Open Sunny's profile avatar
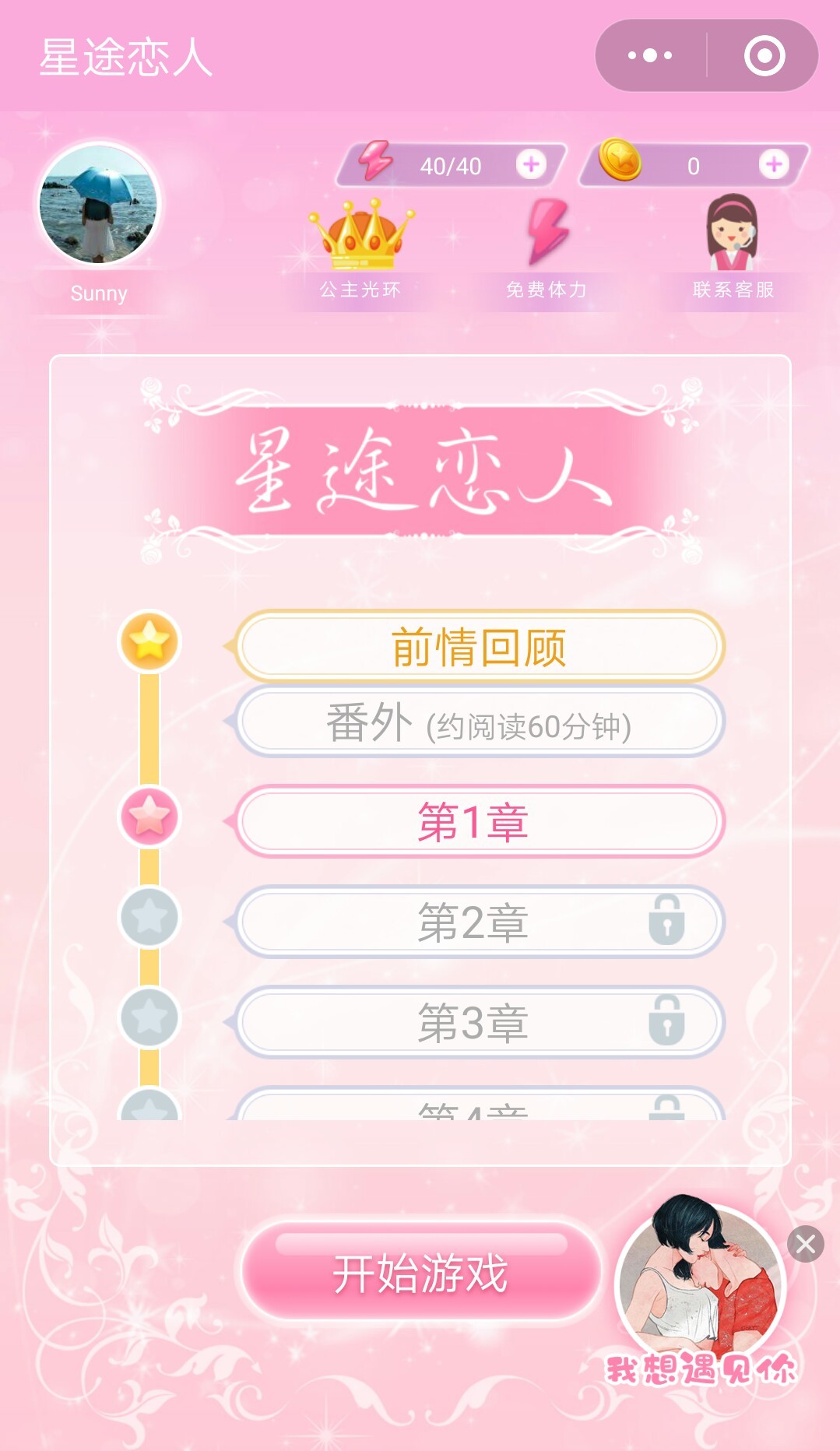 click(99, 205)
